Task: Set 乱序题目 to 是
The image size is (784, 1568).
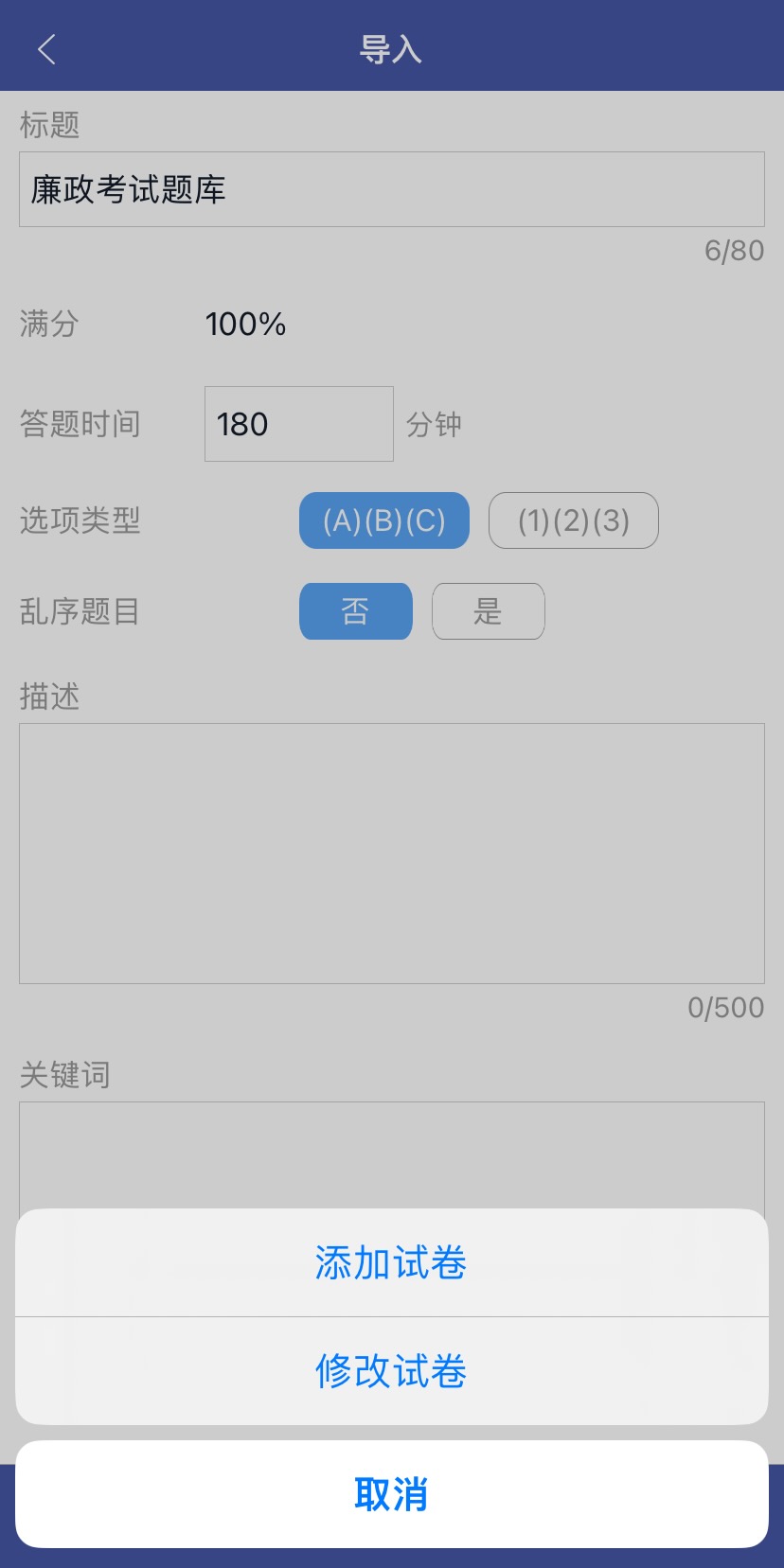Action: point(489,611)
